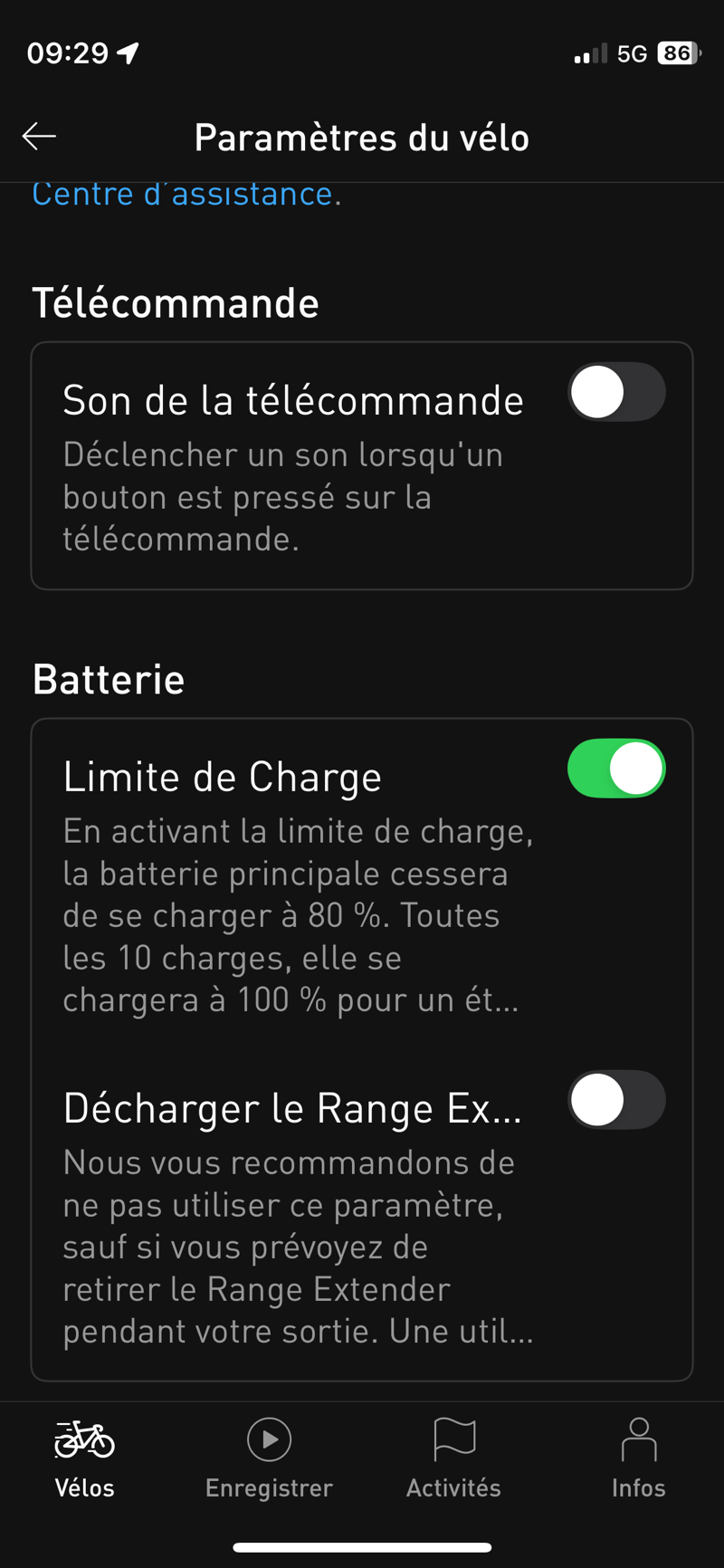Screen dimensions: 724x1568
Task: Switch to the Vélos tab
Action: click(85, 1458)
